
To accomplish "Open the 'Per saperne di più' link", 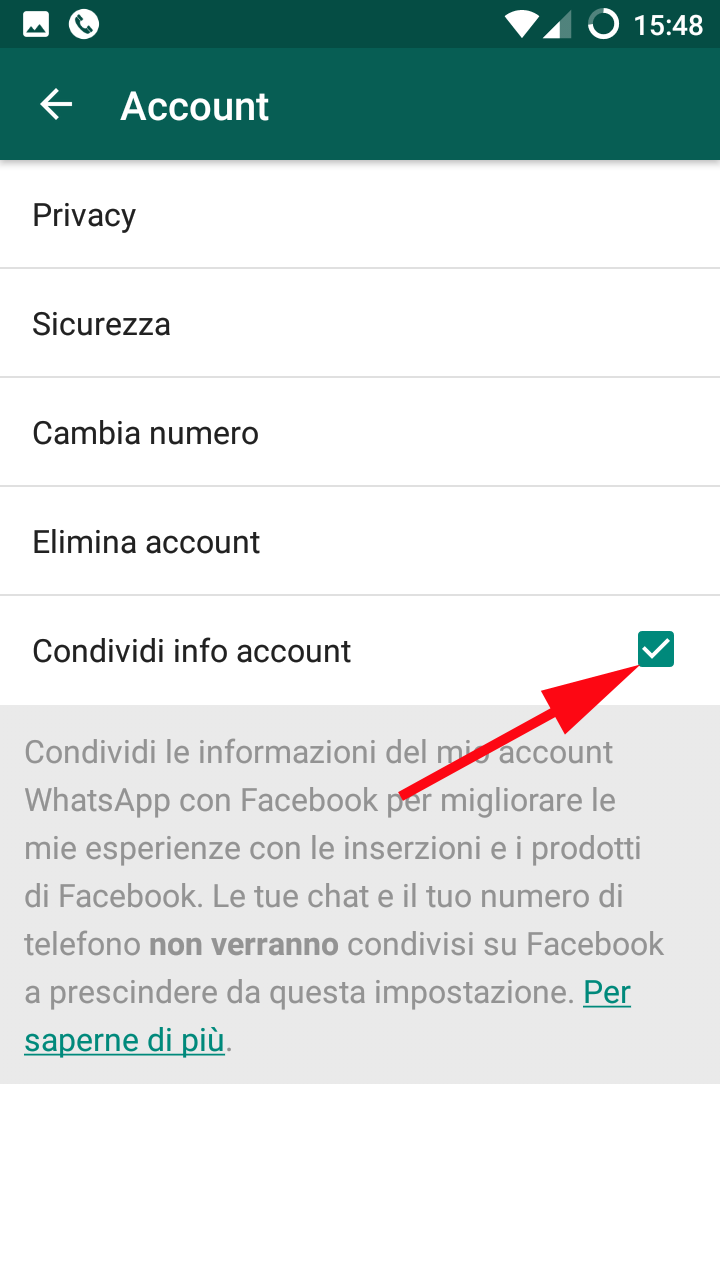I will tap(125, 1040).
